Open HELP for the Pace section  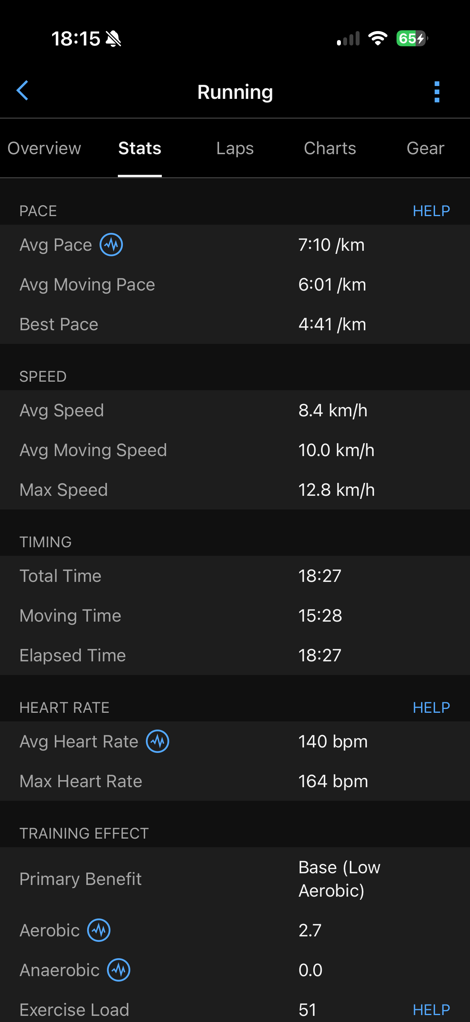pos(432,211)
